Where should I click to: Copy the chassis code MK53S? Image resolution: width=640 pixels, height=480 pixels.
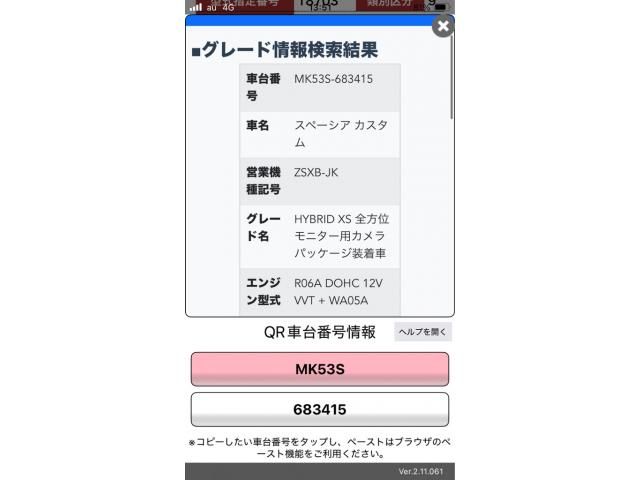click(319, 369)
